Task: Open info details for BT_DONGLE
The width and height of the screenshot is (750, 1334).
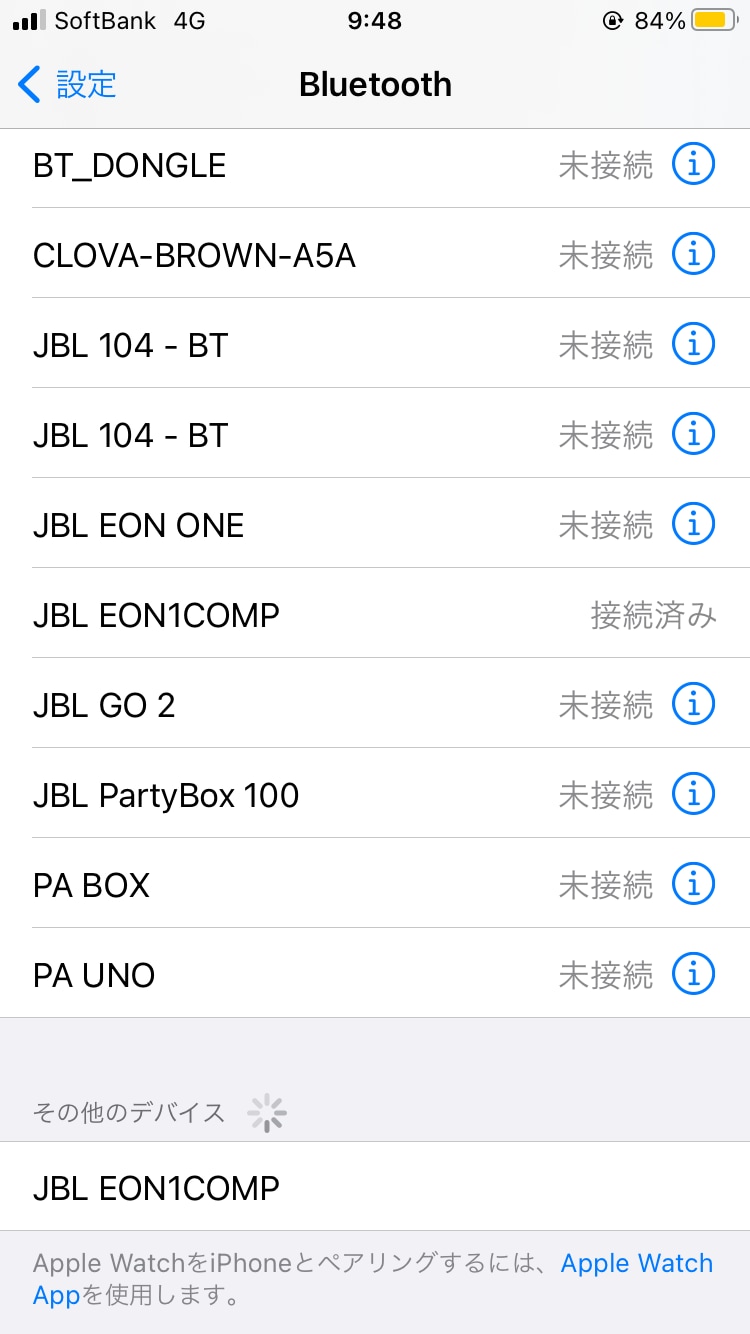Action: point(693,164)
